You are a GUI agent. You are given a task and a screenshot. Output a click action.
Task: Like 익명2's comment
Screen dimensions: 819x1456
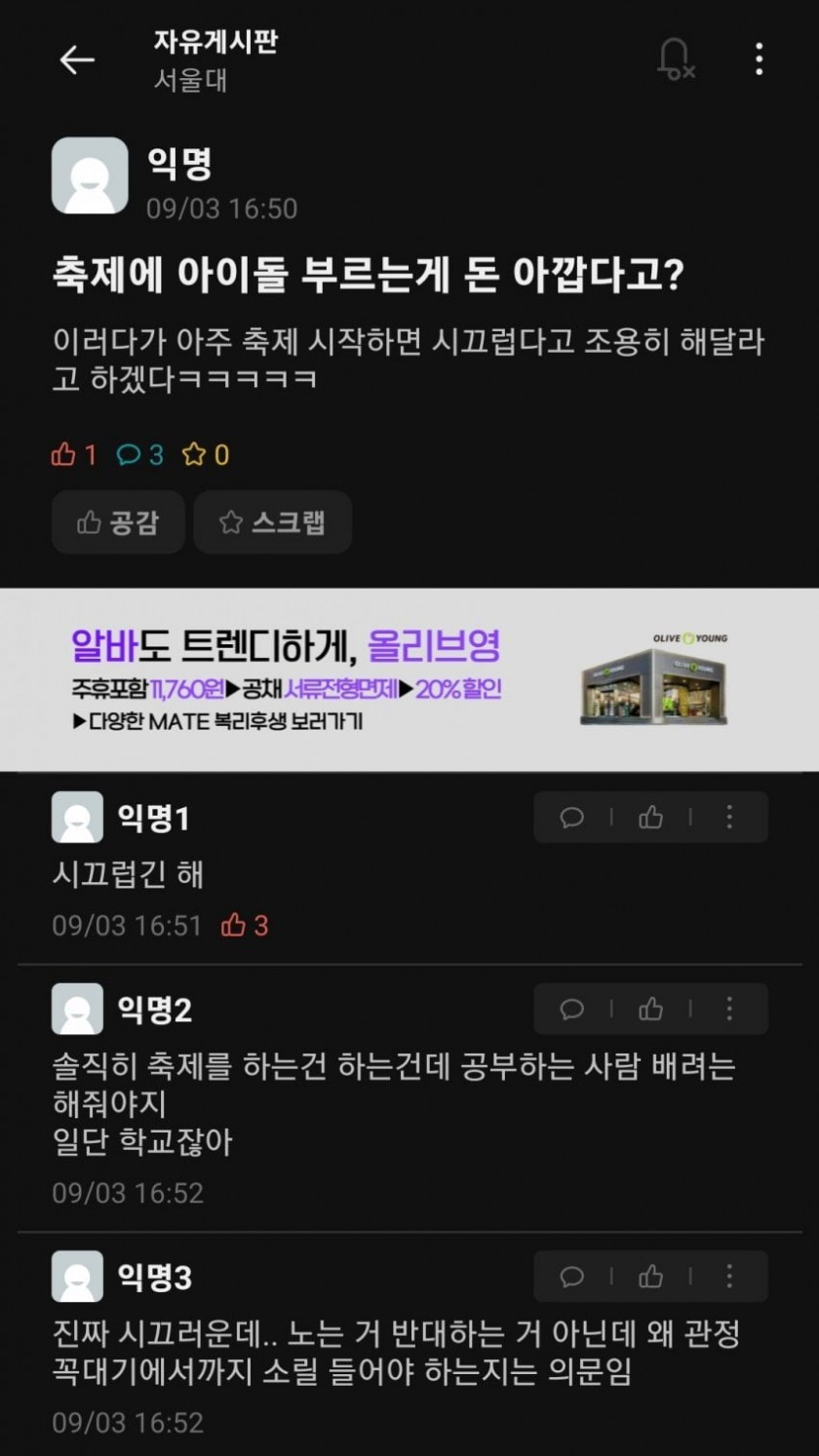(650, 1009)
